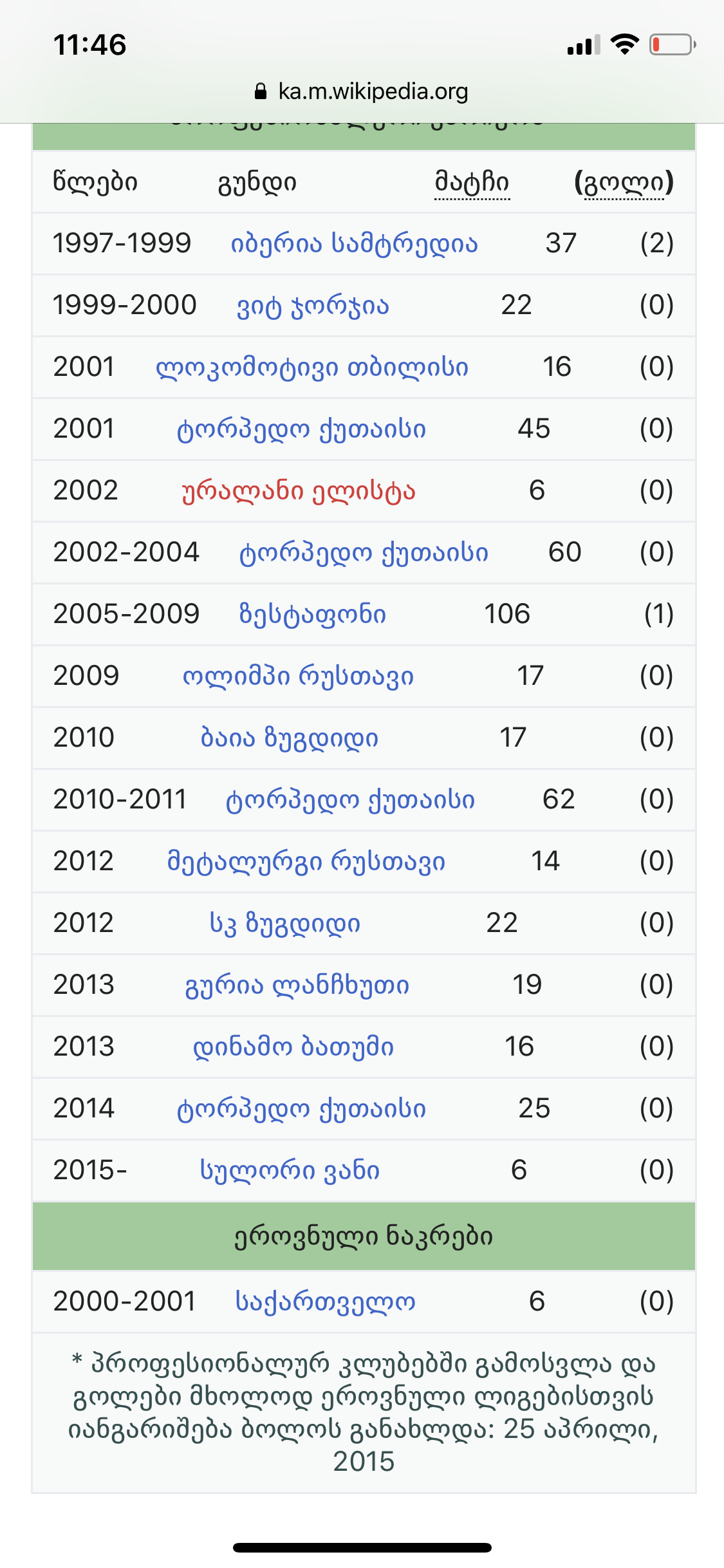Visit the ზესტაფონი club article
This screenshot has height=1568, width=724.
tap(312, 615)
